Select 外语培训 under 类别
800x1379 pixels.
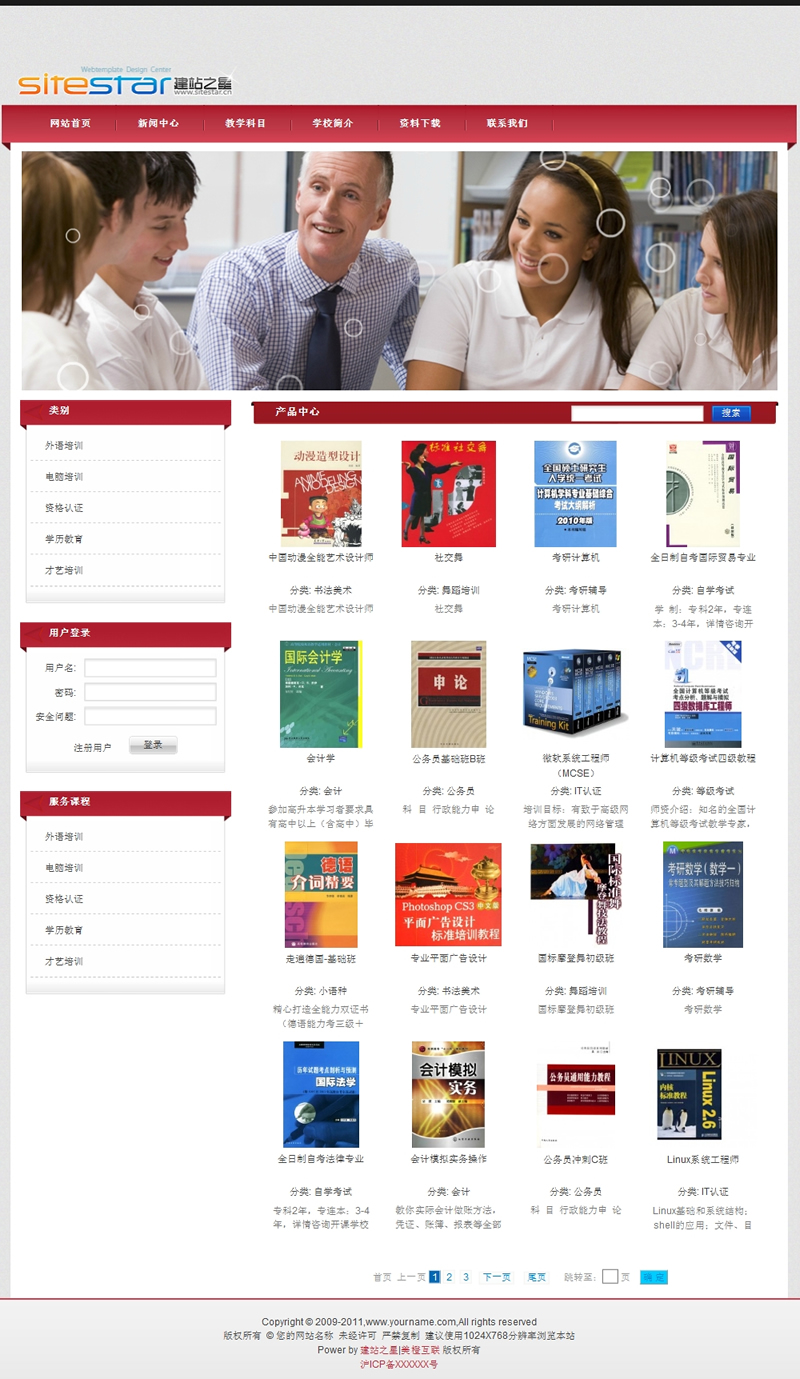pos(64,446)
